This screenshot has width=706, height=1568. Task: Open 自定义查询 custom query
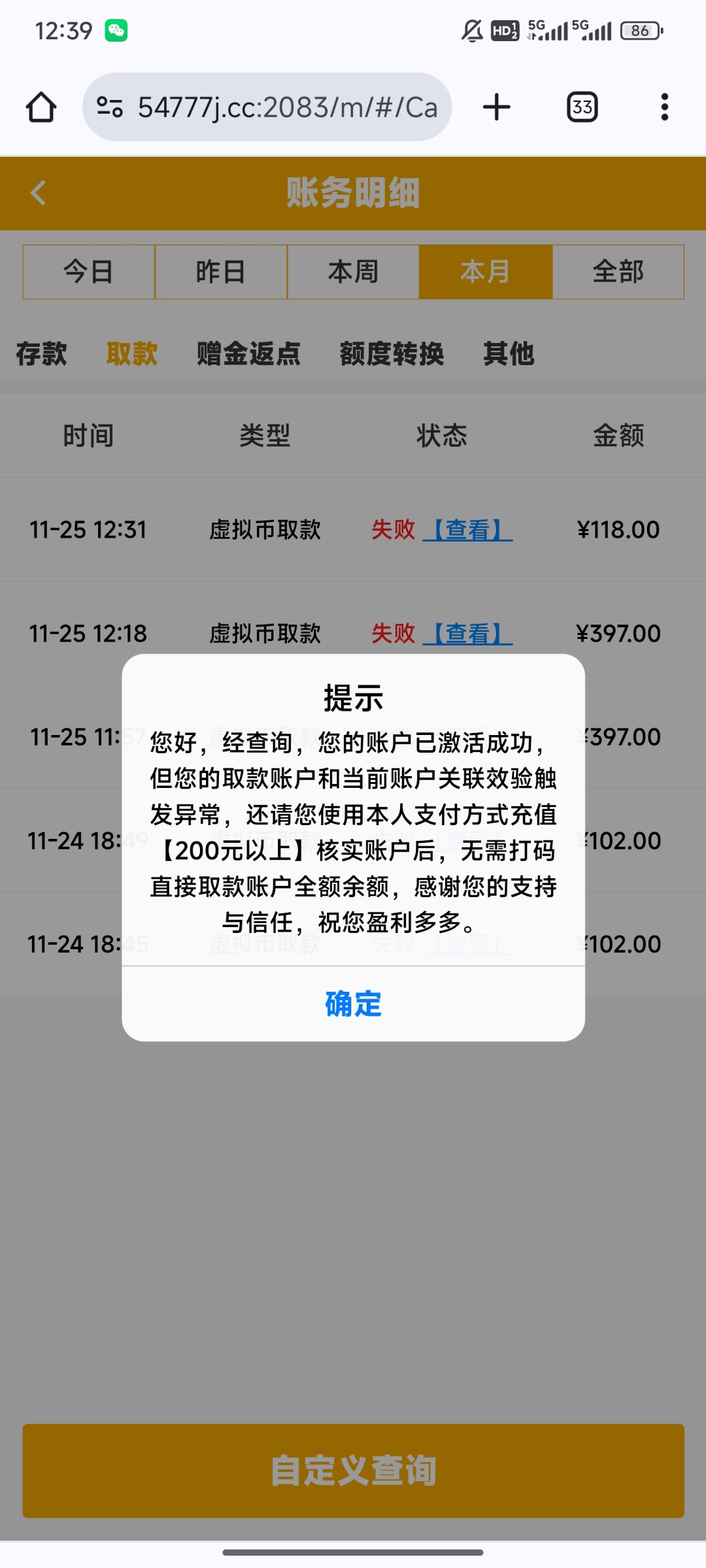[x=353, y=1470]
